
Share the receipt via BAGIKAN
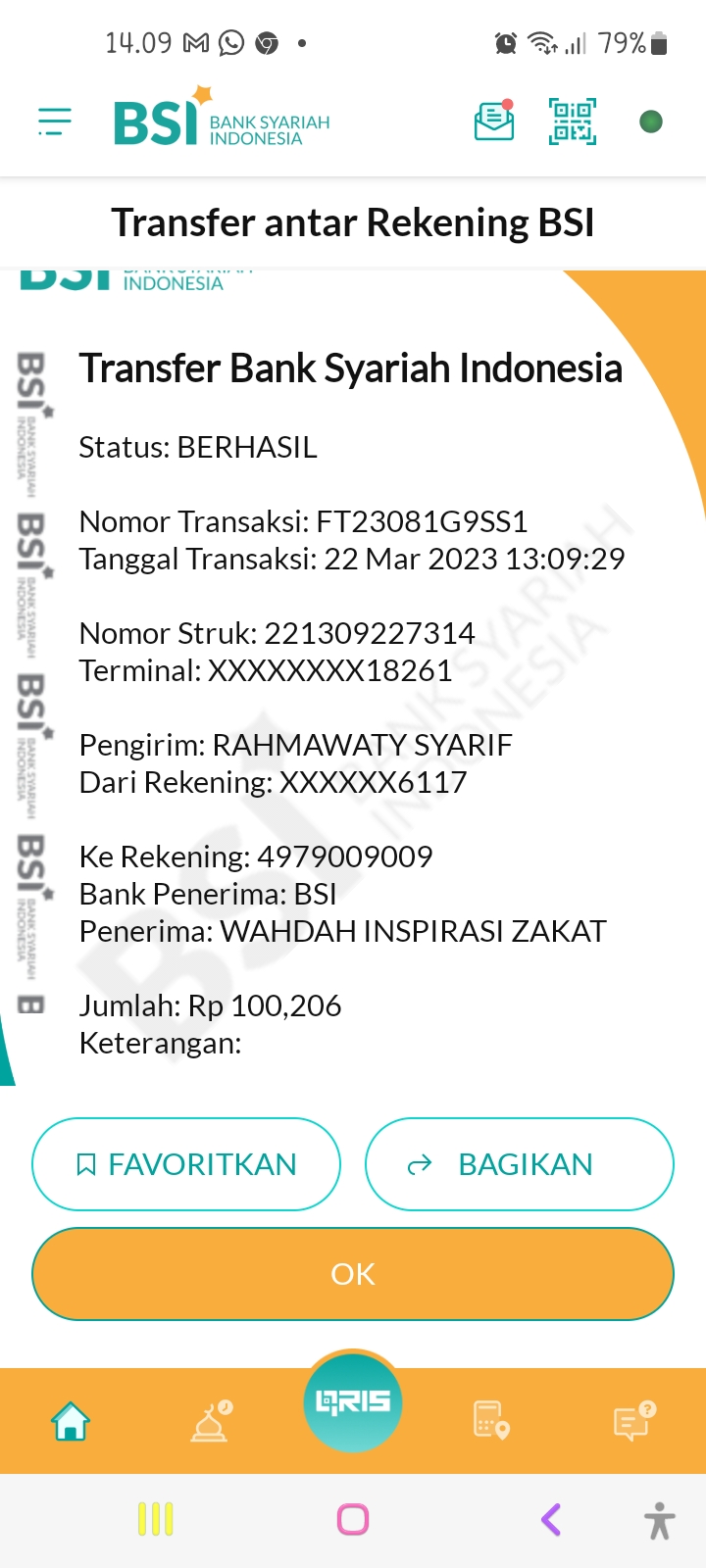(520, 1164)
